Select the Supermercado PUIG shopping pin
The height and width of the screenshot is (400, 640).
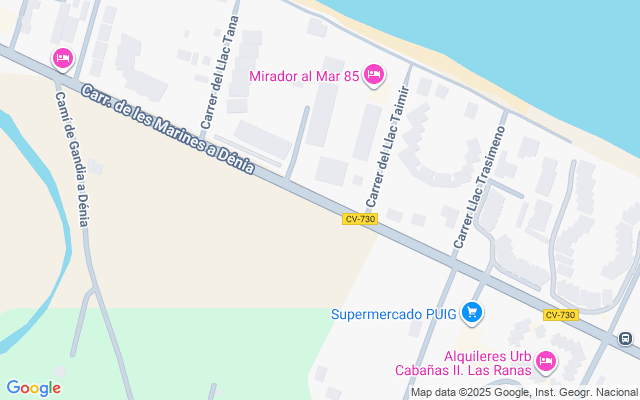[x=472, y=313]
